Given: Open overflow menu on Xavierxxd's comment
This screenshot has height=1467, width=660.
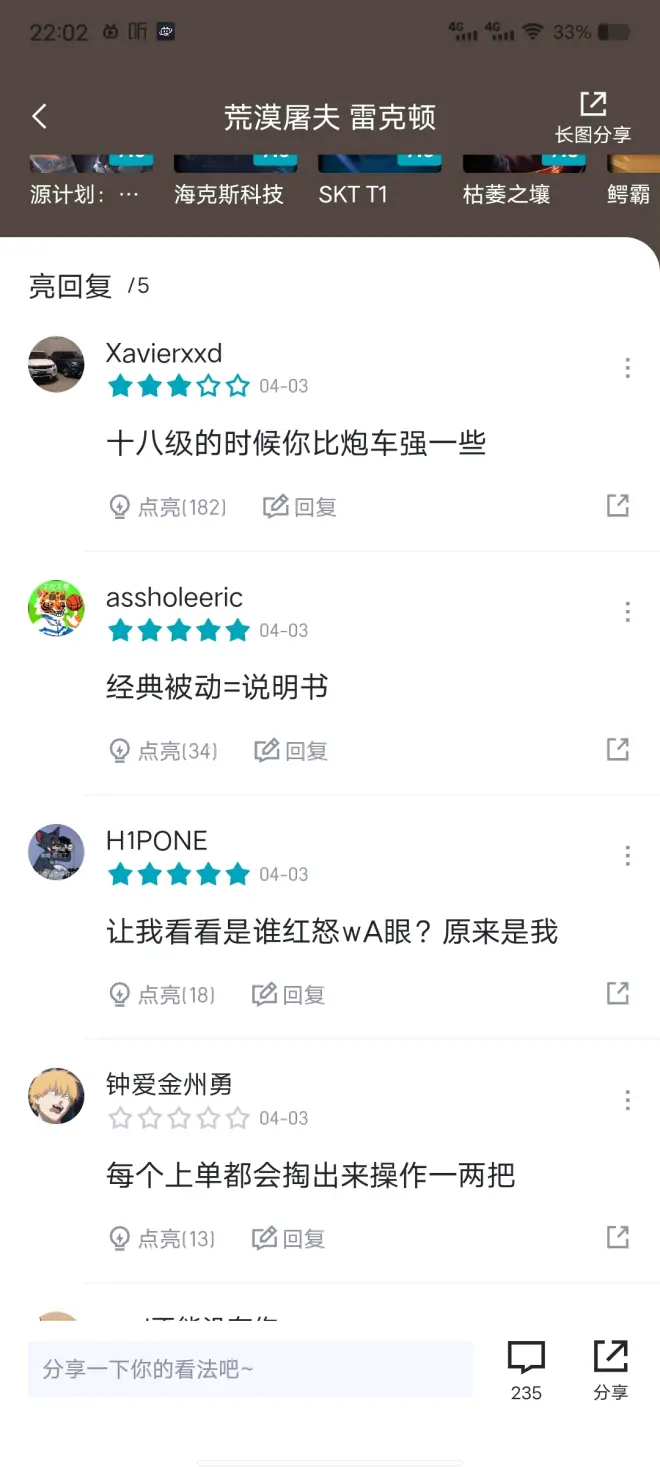Looking at the screenshot, I should pos(627,368).
